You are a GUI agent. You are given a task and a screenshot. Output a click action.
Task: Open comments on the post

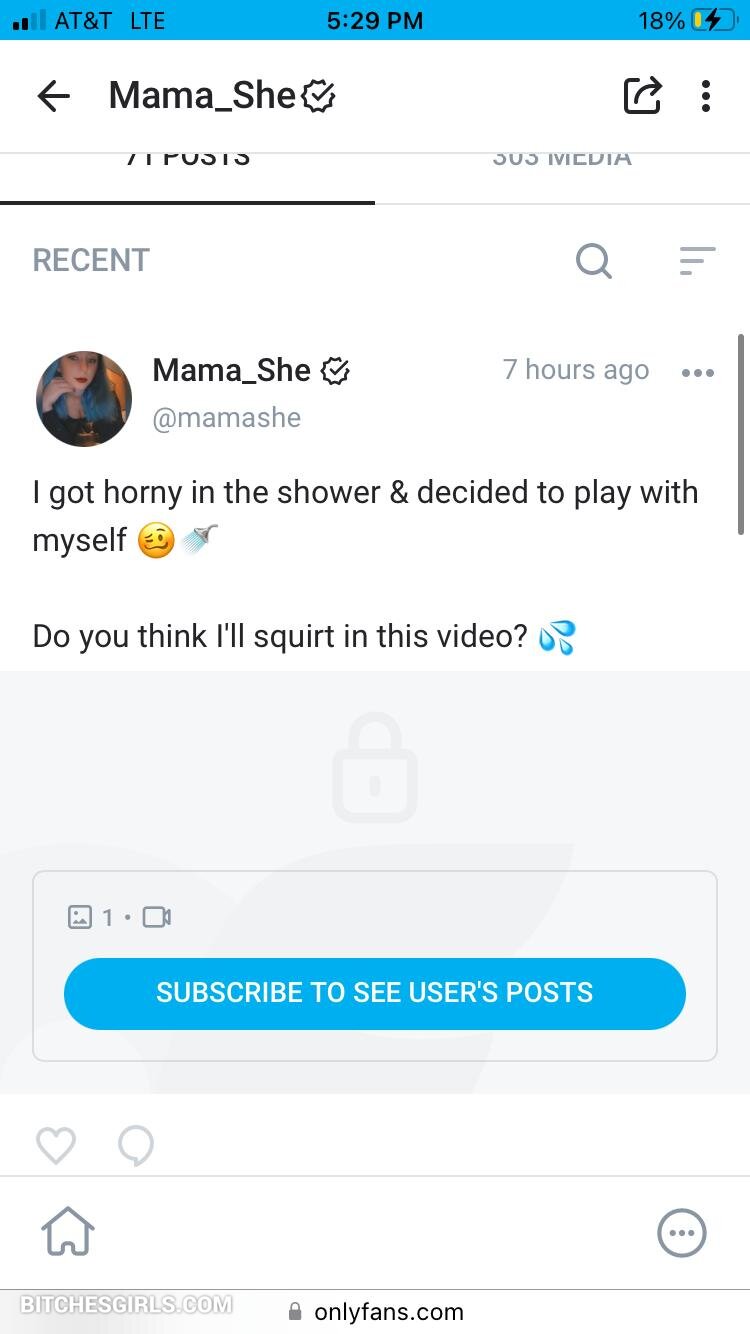(x=136, y=1146)
